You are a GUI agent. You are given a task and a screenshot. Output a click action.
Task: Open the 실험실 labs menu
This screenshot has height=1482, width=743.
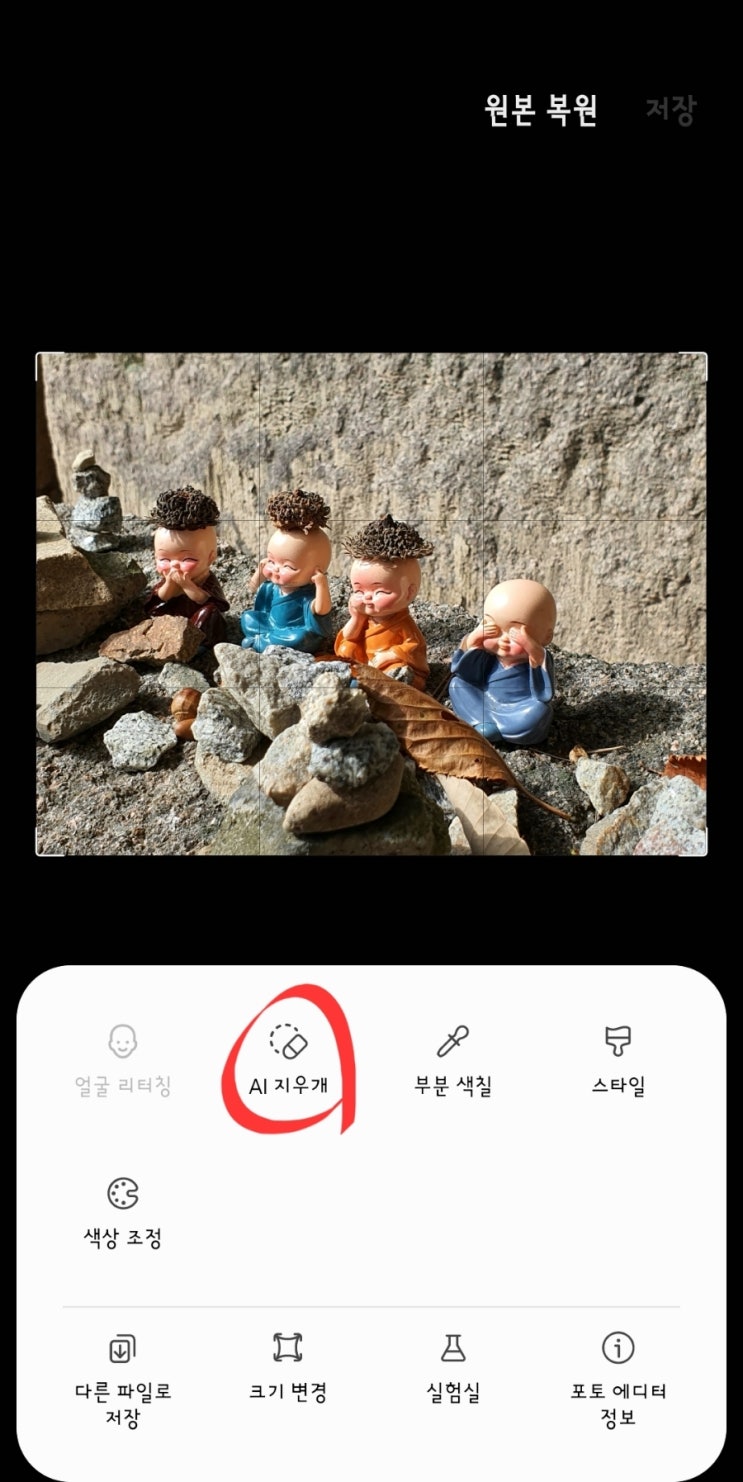coord(453,1367)
